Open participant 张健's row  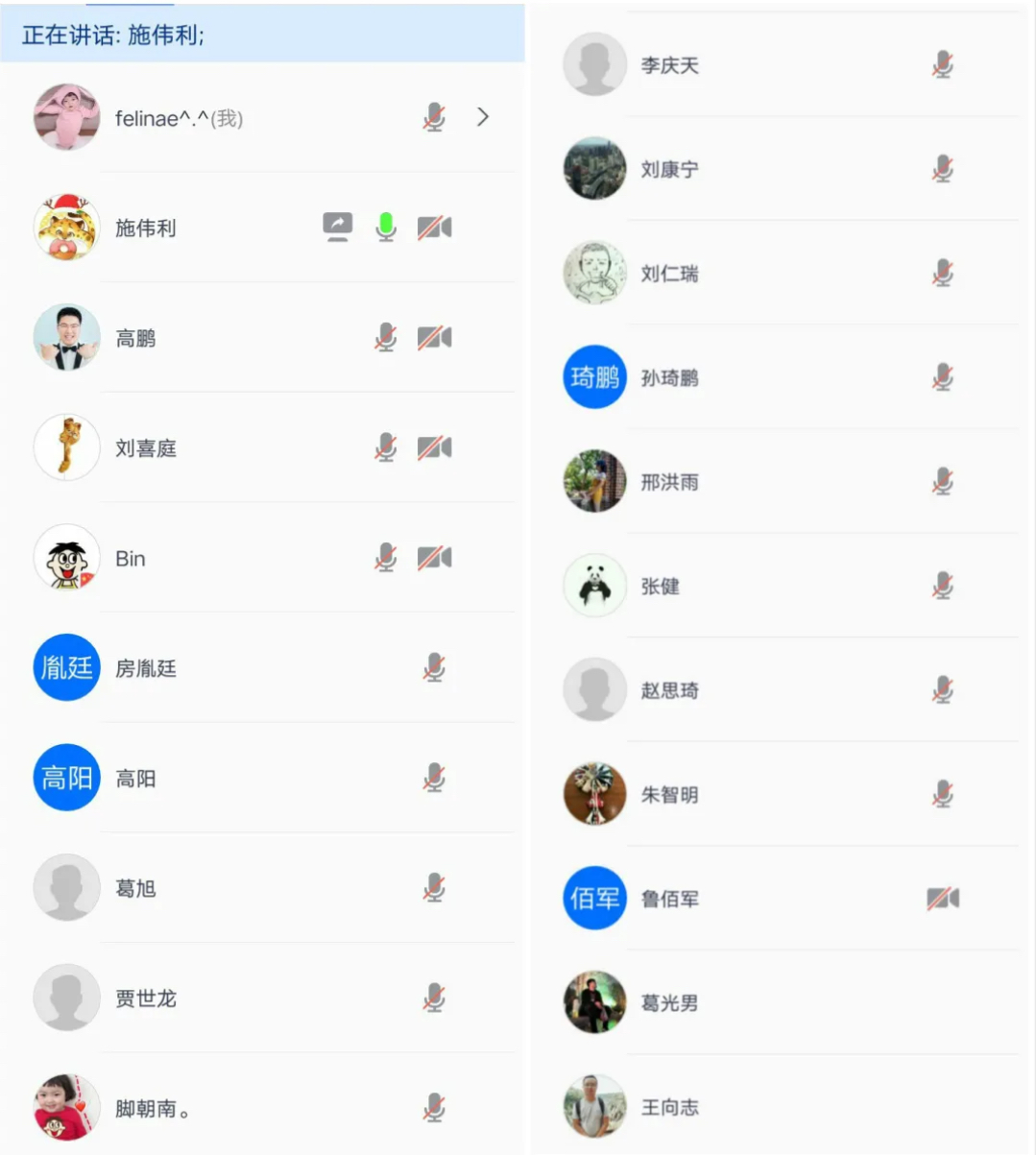point(660,587)
